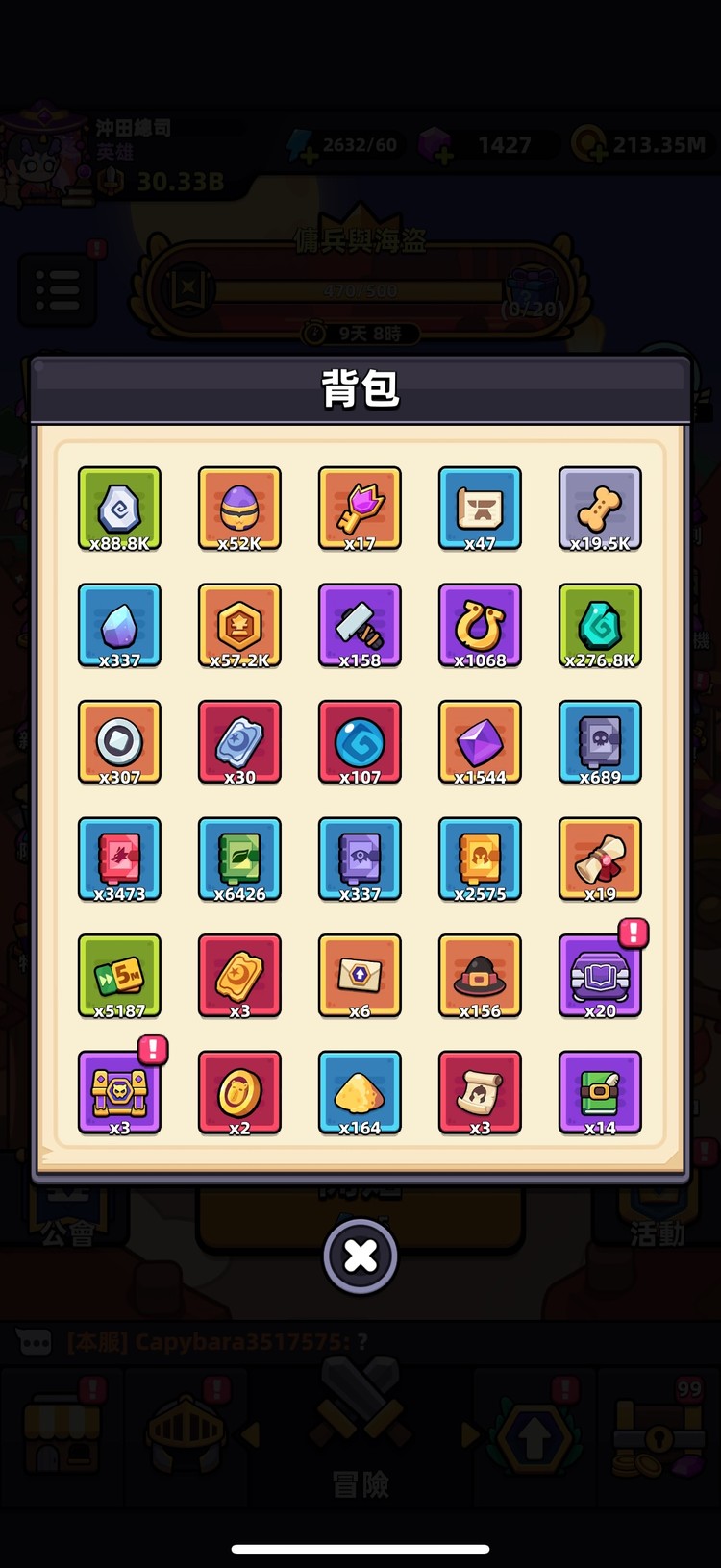Open the purple treasure chest x20
This screenshot has height=1568, width=721.
[x=600, y=976]
